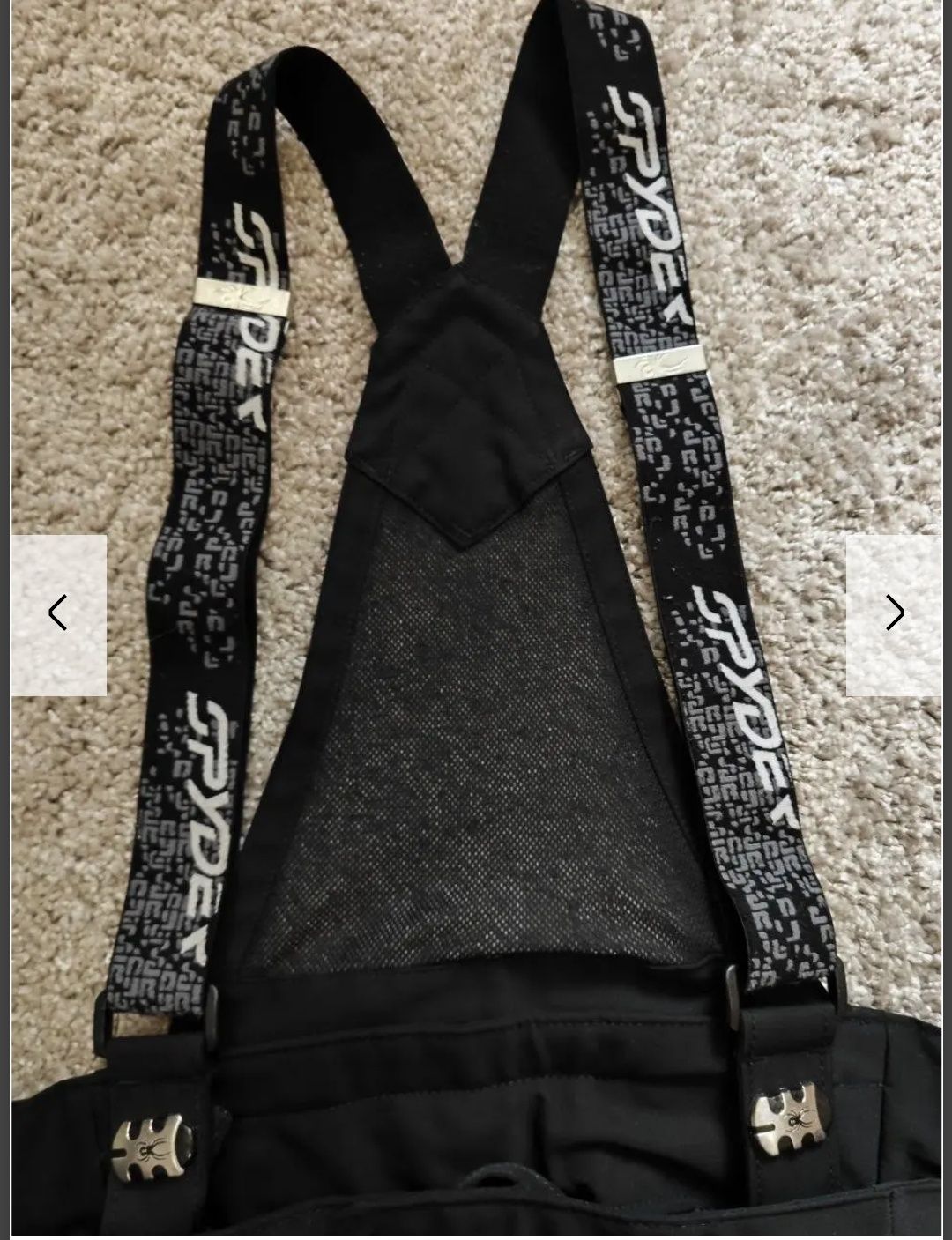Go to the previous photo

tap(58, 614)
